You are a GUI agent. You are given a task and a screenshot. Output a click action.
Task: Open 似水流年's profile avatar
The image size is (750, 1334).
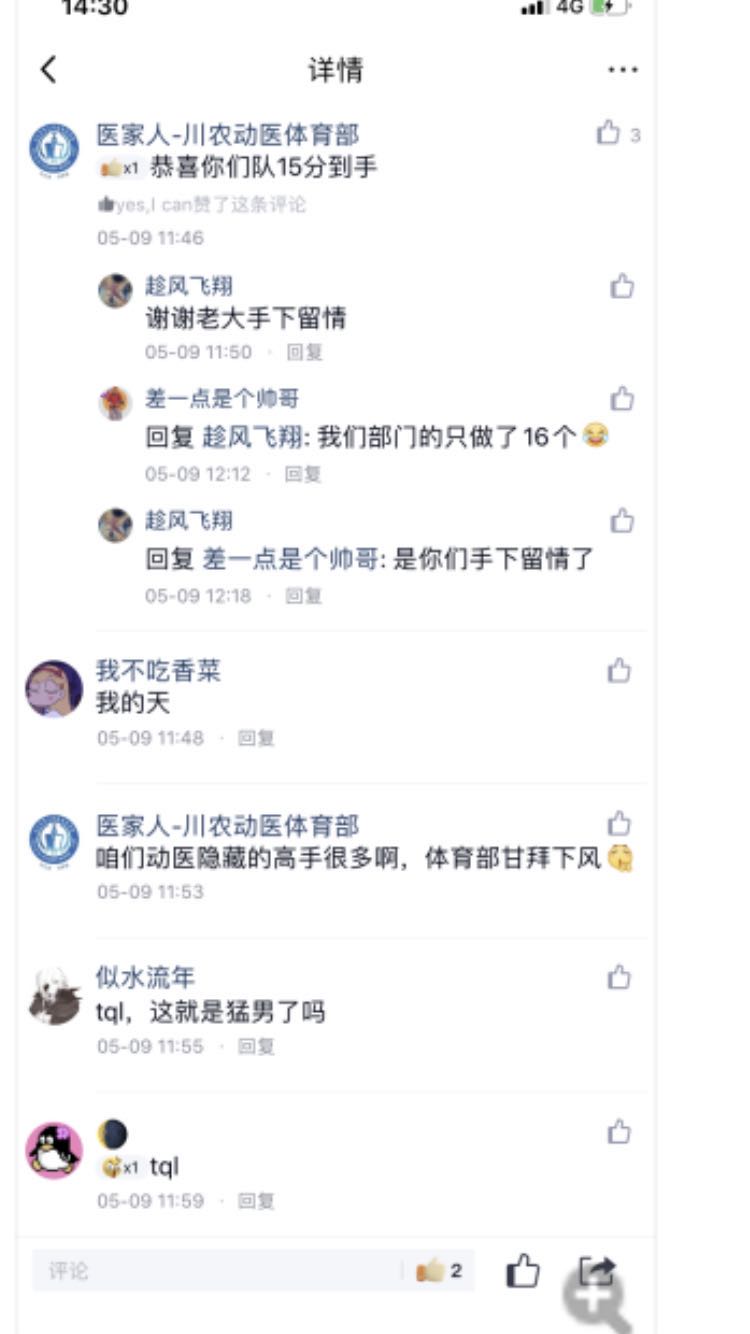pyautogui.click(x=54, y=996)
